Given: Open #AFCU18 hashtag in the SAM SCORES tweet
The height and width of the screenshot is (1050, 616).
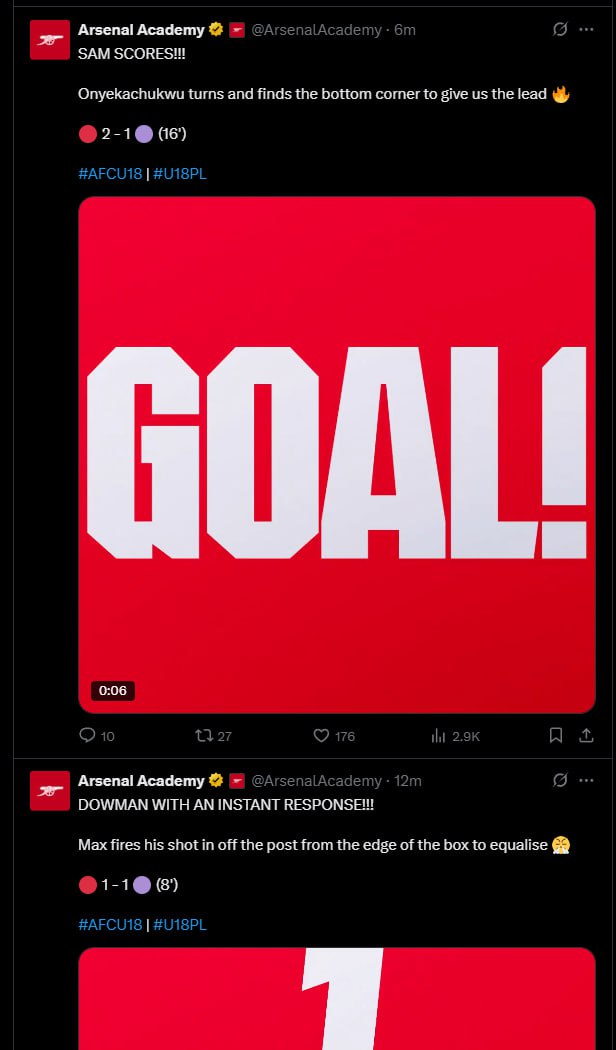Looking at the screenshot, I should click(110, 173).
